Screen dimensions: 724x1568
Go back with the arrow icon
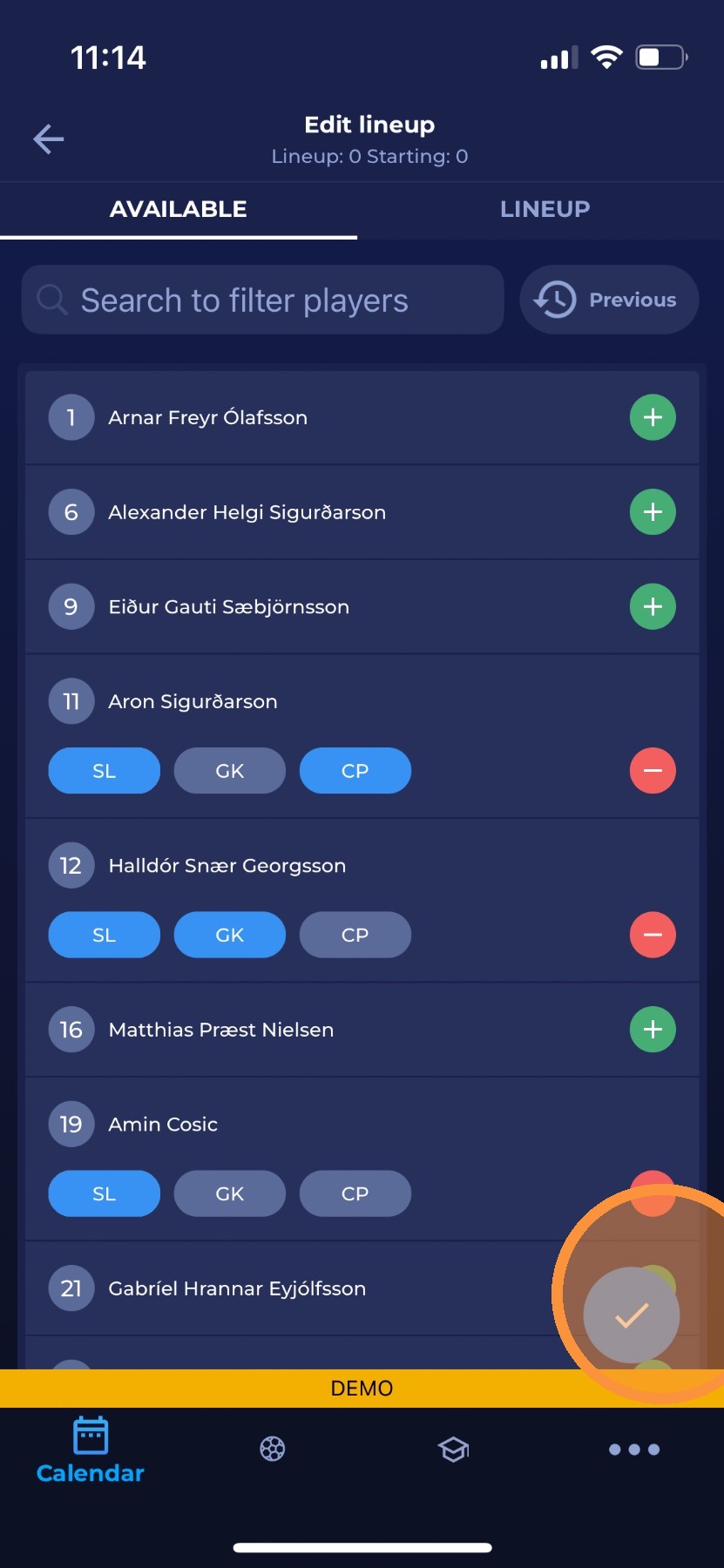(49, 139)
